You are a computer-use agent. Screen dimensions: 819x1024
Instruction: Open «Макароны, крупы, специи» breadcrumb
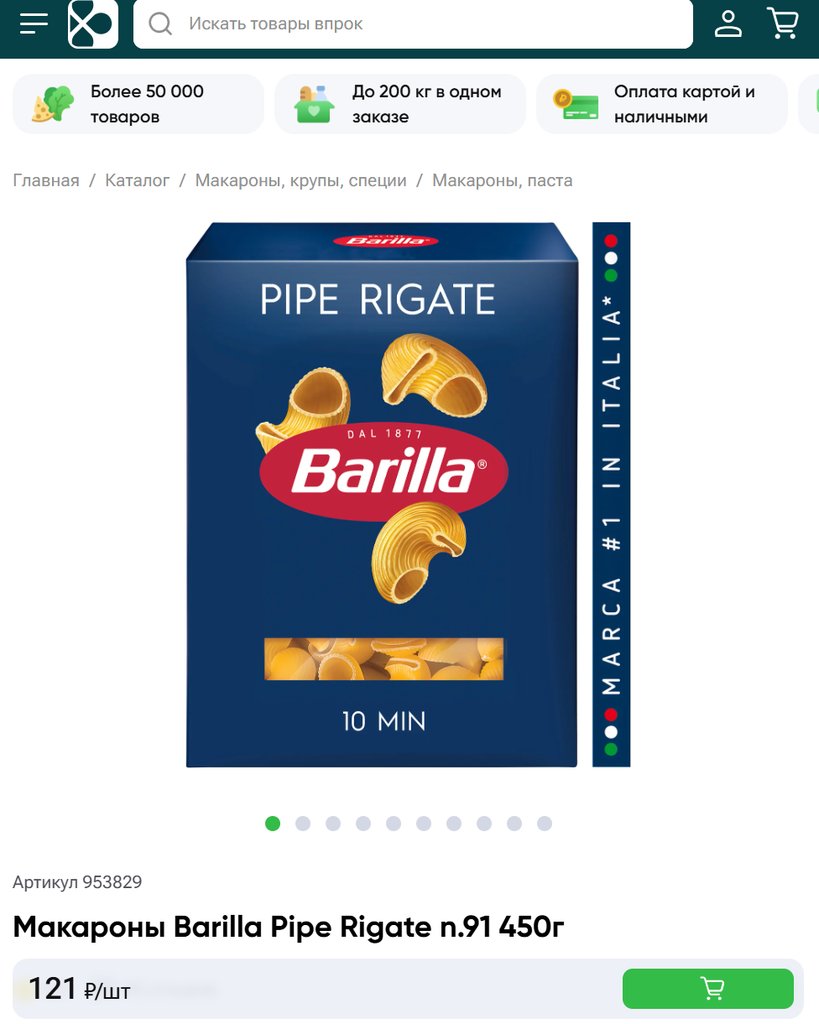[301, 181]
